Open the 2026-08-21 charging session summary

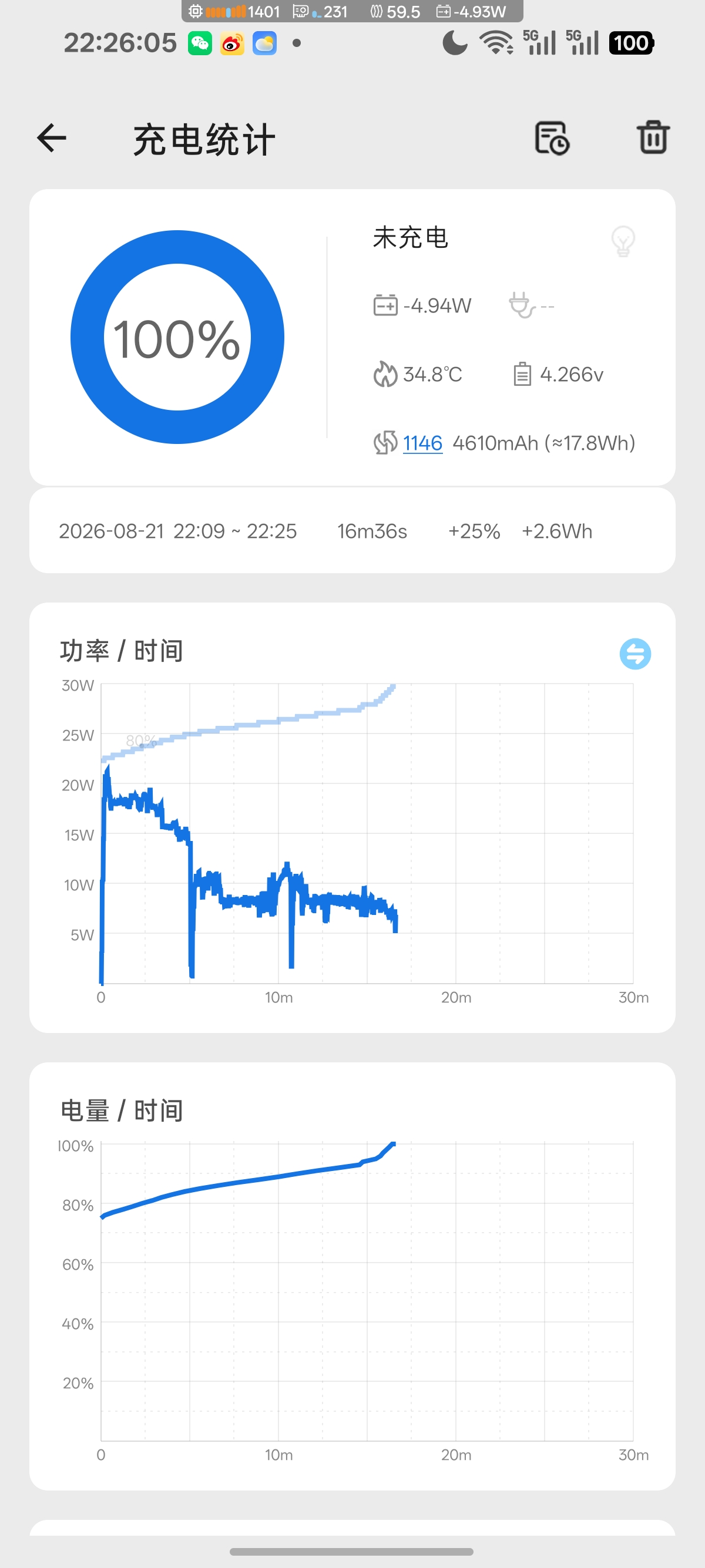click(352, 531)
